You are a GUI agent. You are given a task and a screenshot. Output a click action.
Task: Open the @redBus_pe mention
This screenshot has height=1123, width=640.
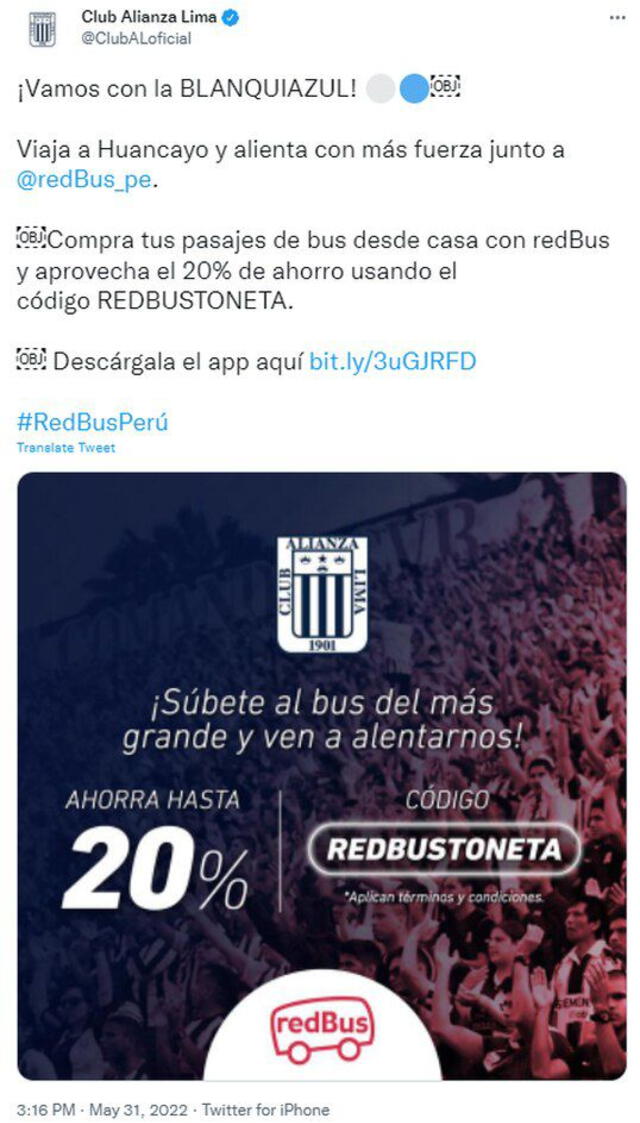coord(84,182)
